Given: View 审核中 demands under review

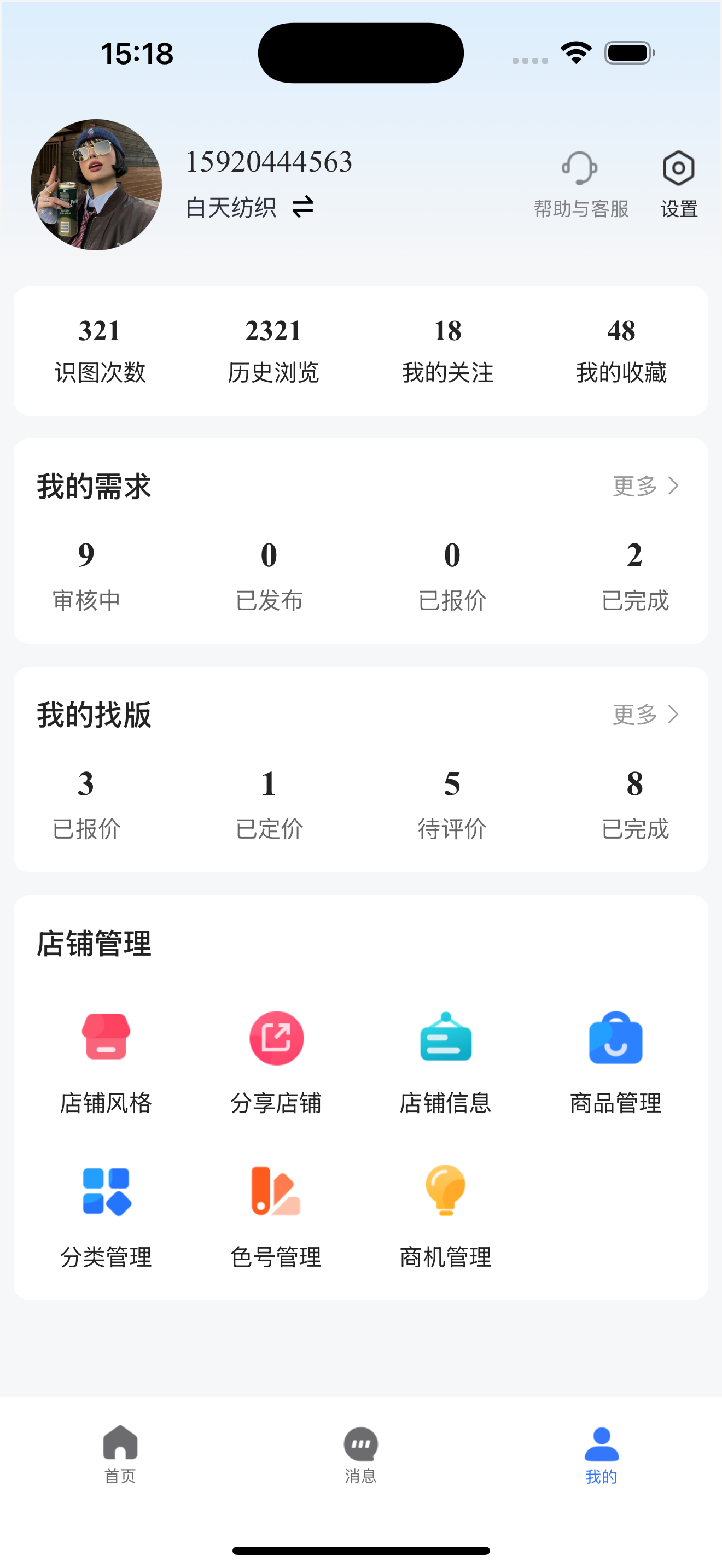Looking at the screenshot, I should click(86, 574).
